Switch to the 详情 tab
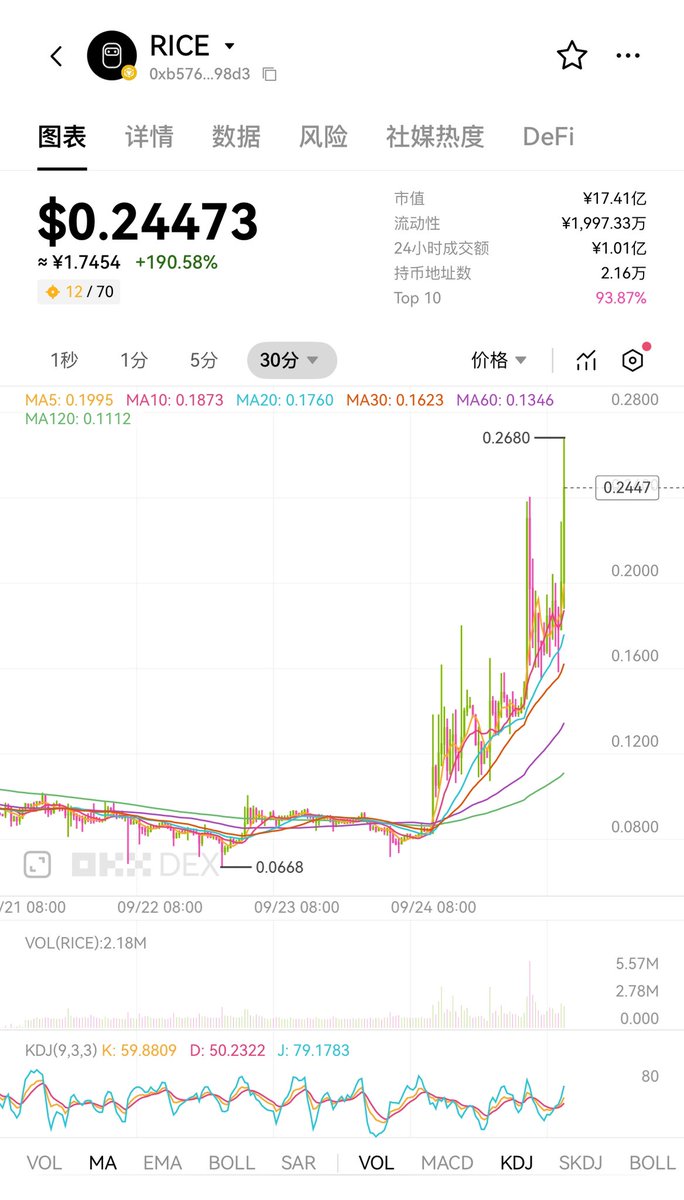The image size is (684, 1200). (x=149, y=137)
